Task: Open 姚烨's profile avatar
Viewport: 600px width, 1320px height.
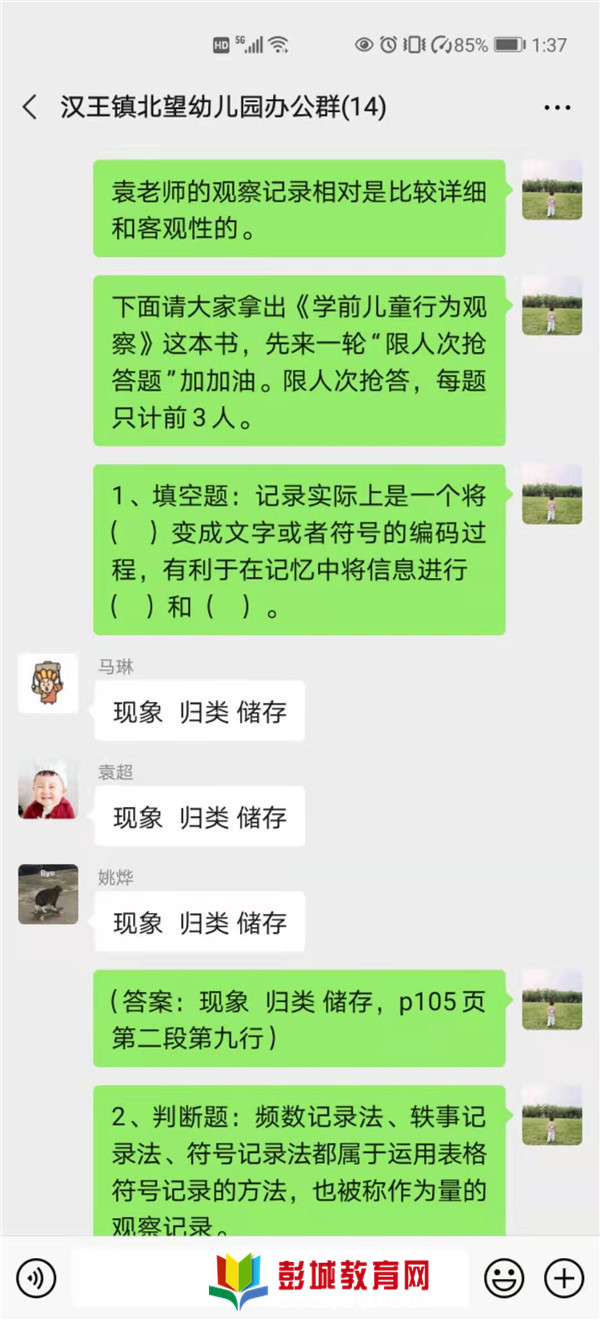Action: coord(47,894)
